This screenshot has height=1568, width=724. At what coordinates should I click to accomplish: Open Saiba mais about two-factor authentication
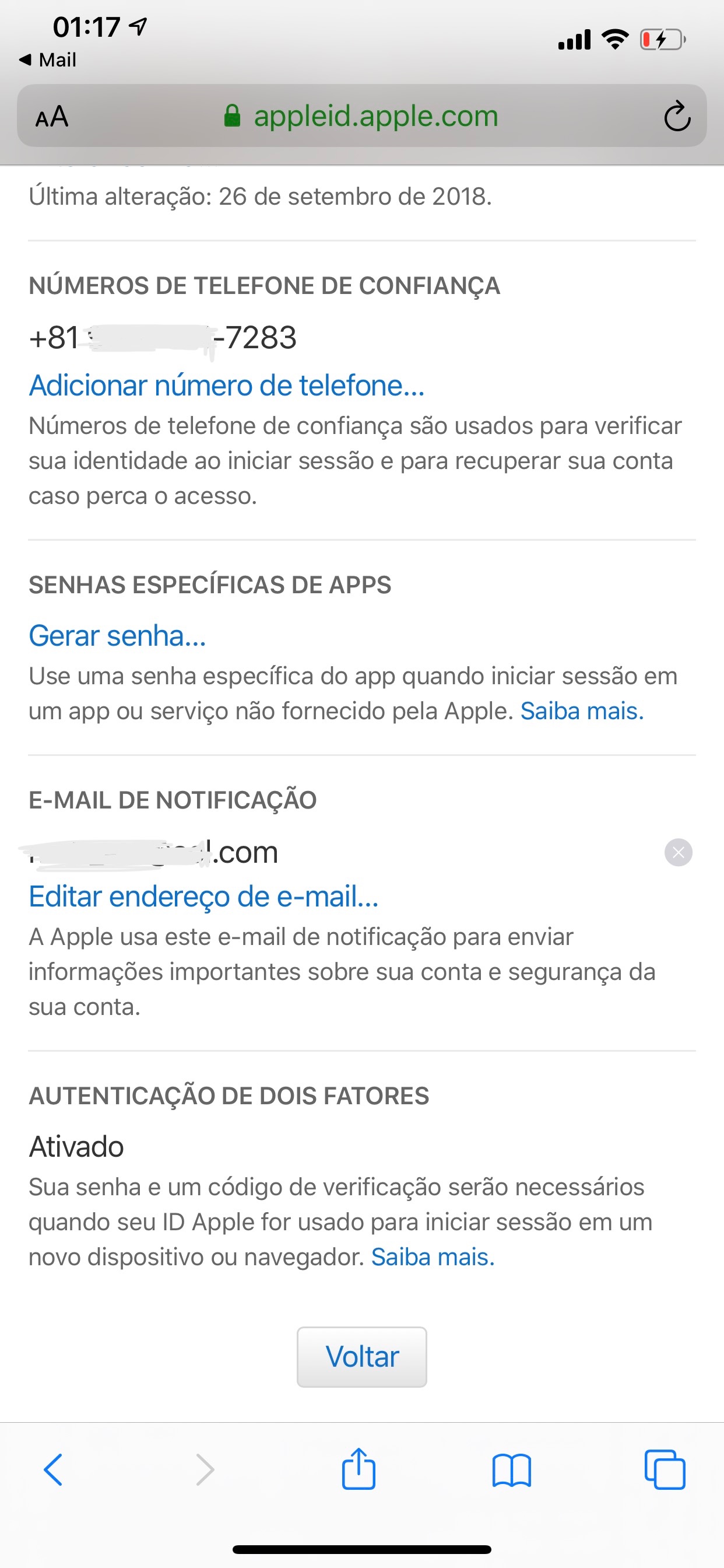pyautogui.click(x=433, y=1257)
